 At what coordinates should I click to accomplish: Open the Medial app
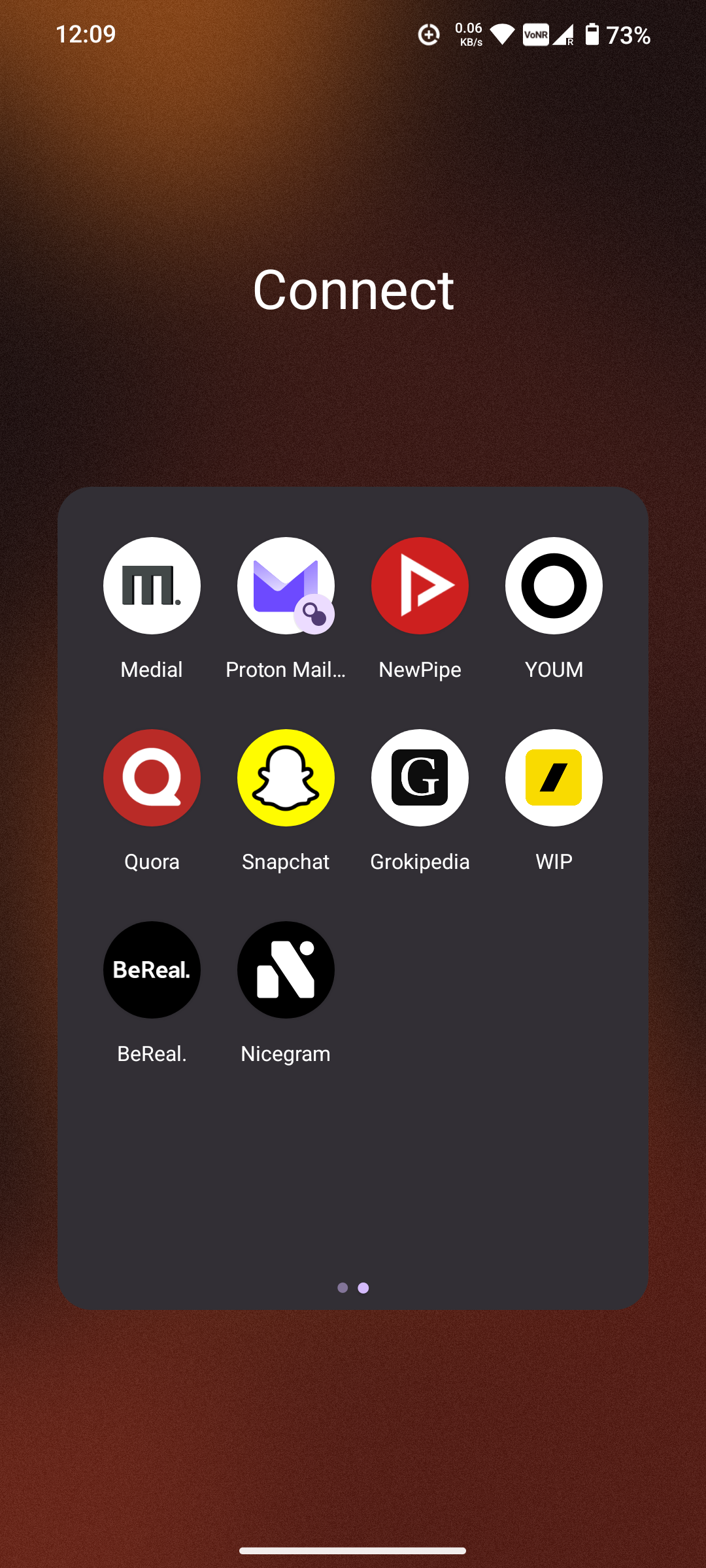tap(152, 585)
